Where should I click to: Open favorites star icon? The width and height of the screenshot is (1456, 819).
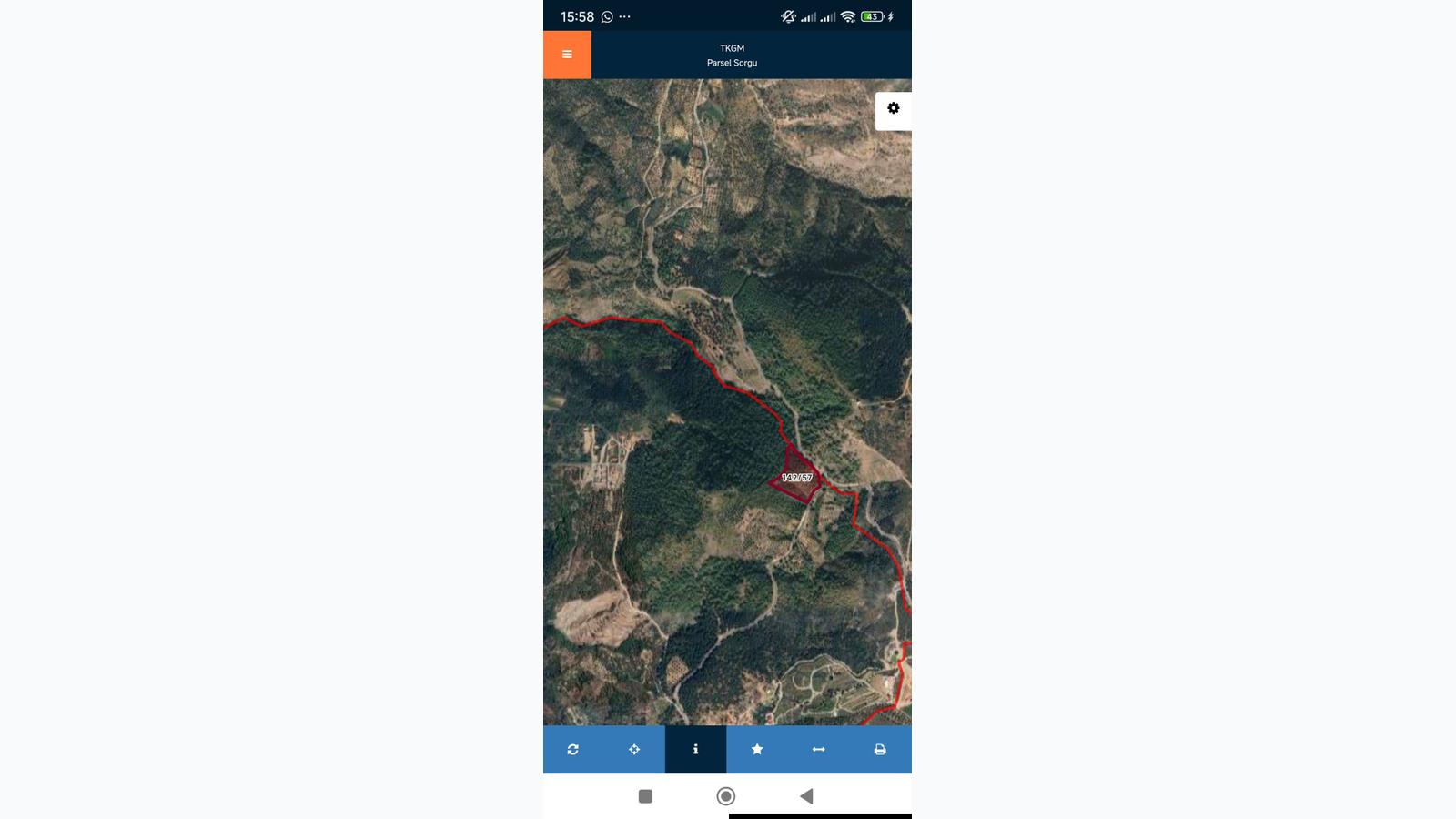757,750
